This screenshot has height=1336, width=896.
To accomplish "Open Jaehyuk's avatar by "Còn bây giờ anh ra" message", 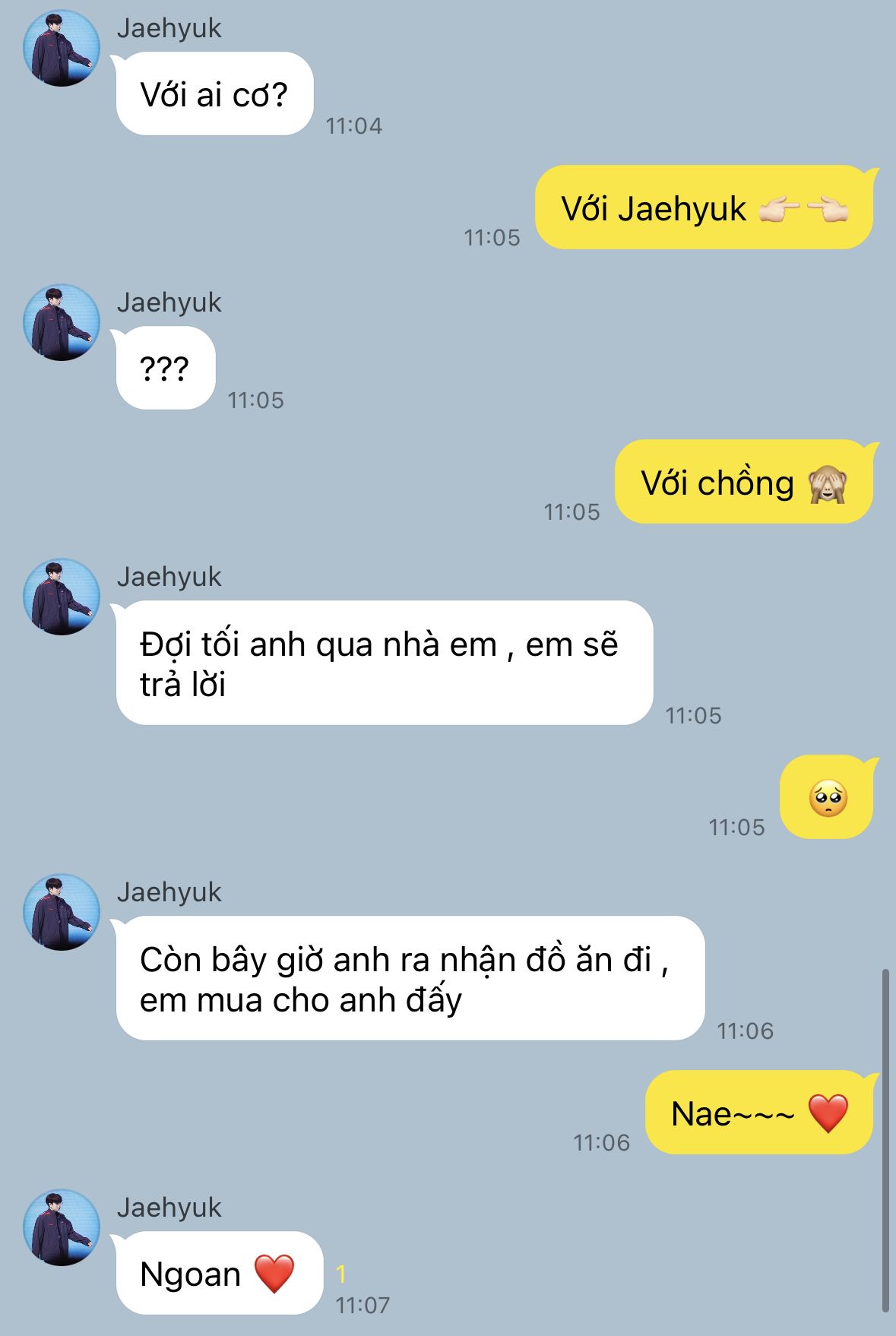I will point(62,912).
